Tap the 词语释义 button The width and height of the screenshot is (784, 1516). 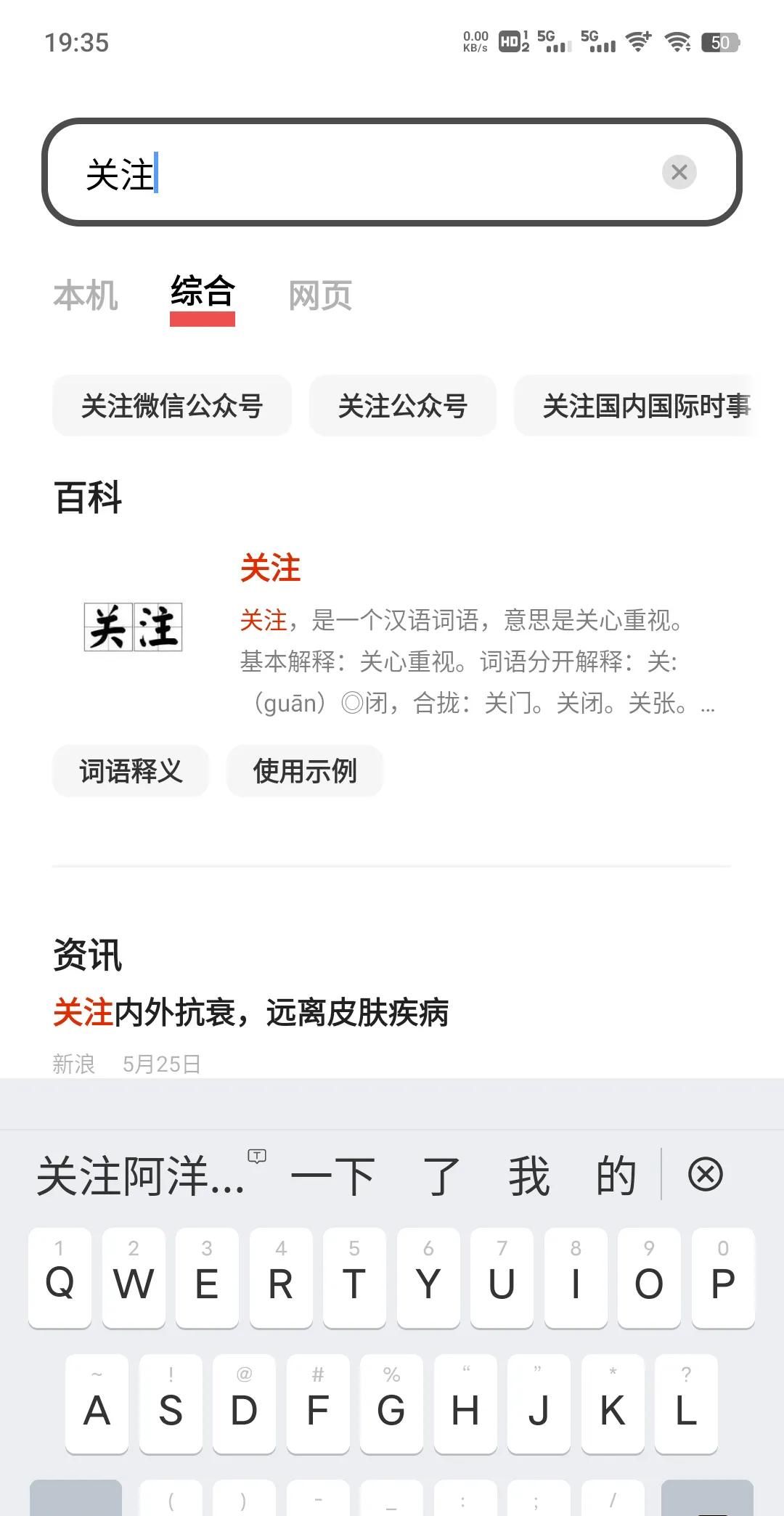click(x=130, y=771)
